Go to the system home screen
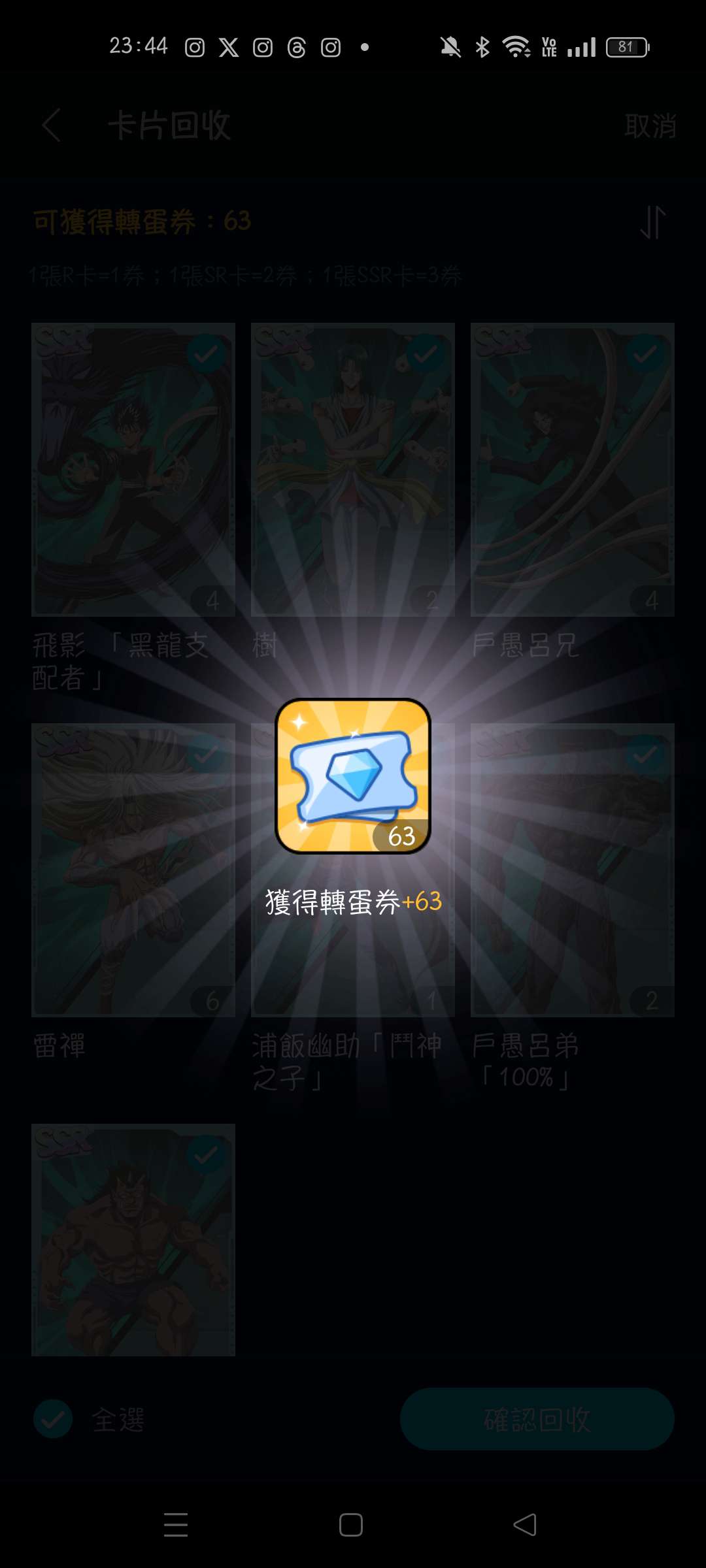Screen dimensions: 706x1568 (x=351, y=1525)
